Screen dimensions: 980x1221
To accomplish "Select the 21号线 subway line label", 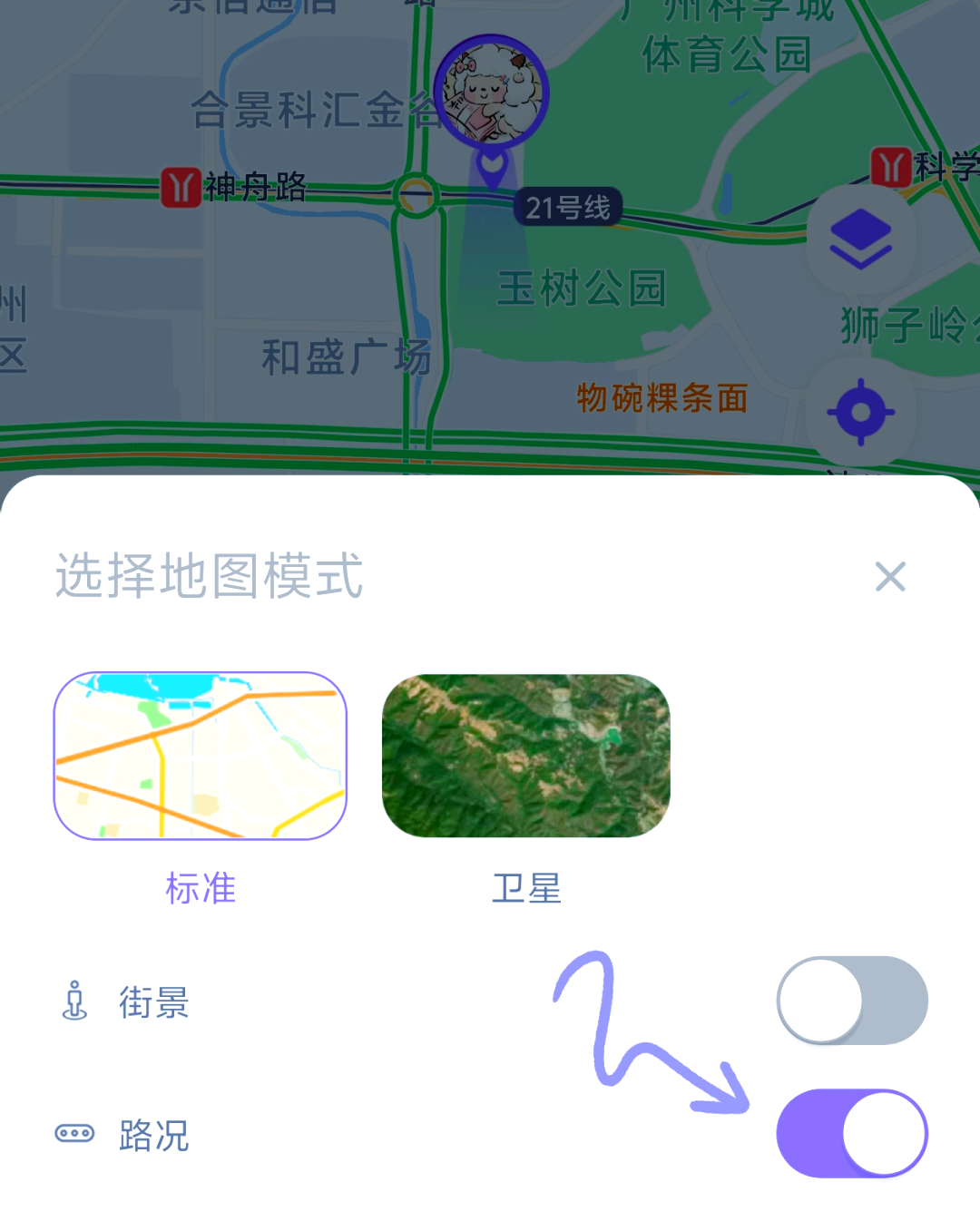I will tap(568, 207).
